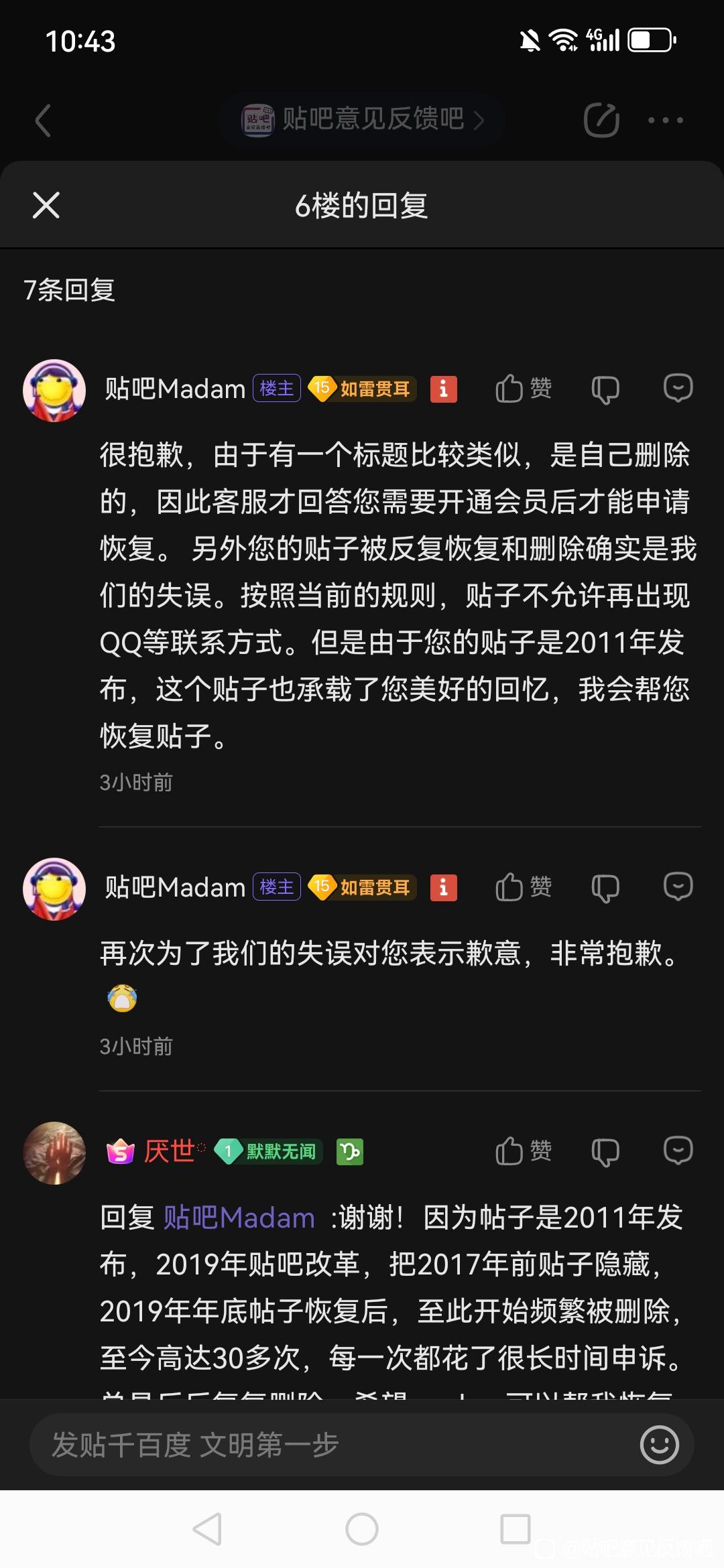Open the 贴吧Madam mention link in 厌世's reply

[x=239, y=1218]
